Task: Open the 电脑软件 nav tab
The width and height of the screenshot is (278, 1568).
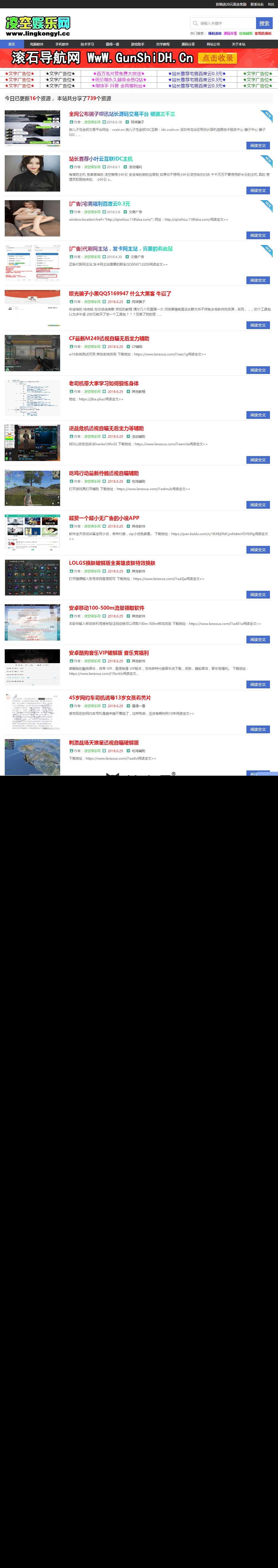Action: pyautogui.click(x=37, y=44)
